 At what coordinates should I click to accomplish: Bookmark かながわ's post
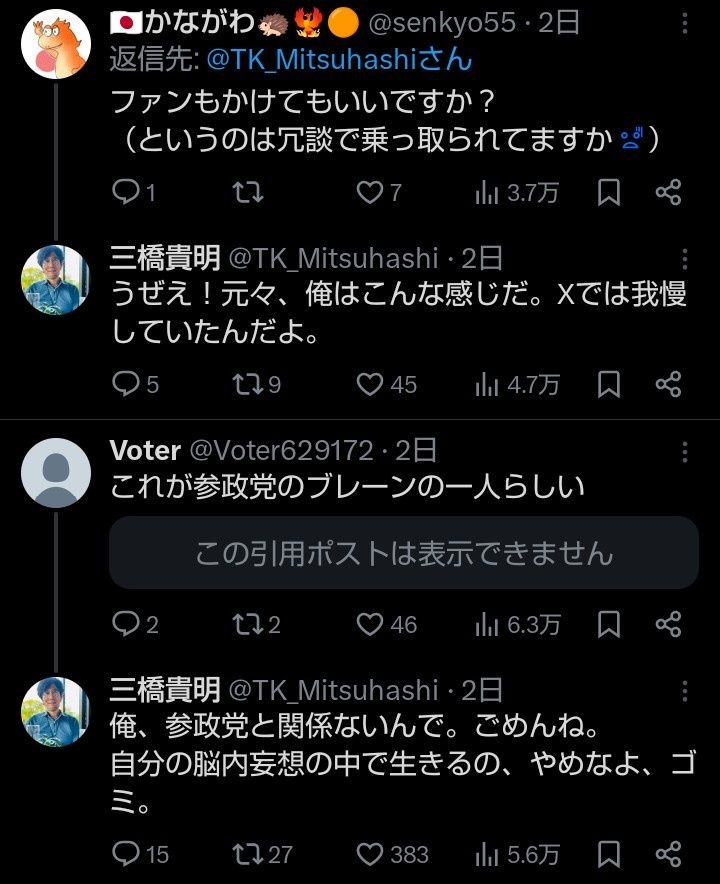608,192
